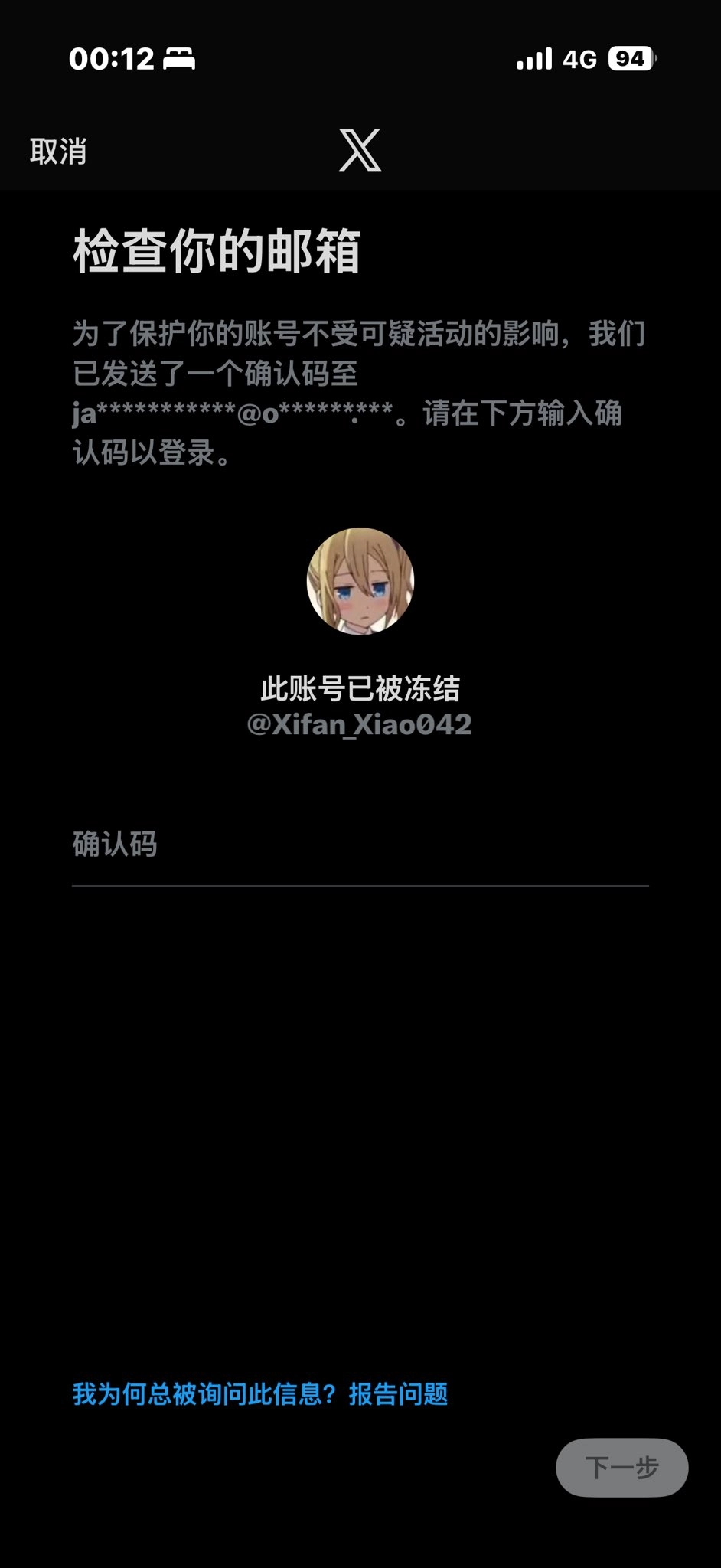The height and width of the screenshot is (1568, 721).
Task: Open 我为何总被询问此信息 link
Action: [204, 1394]
